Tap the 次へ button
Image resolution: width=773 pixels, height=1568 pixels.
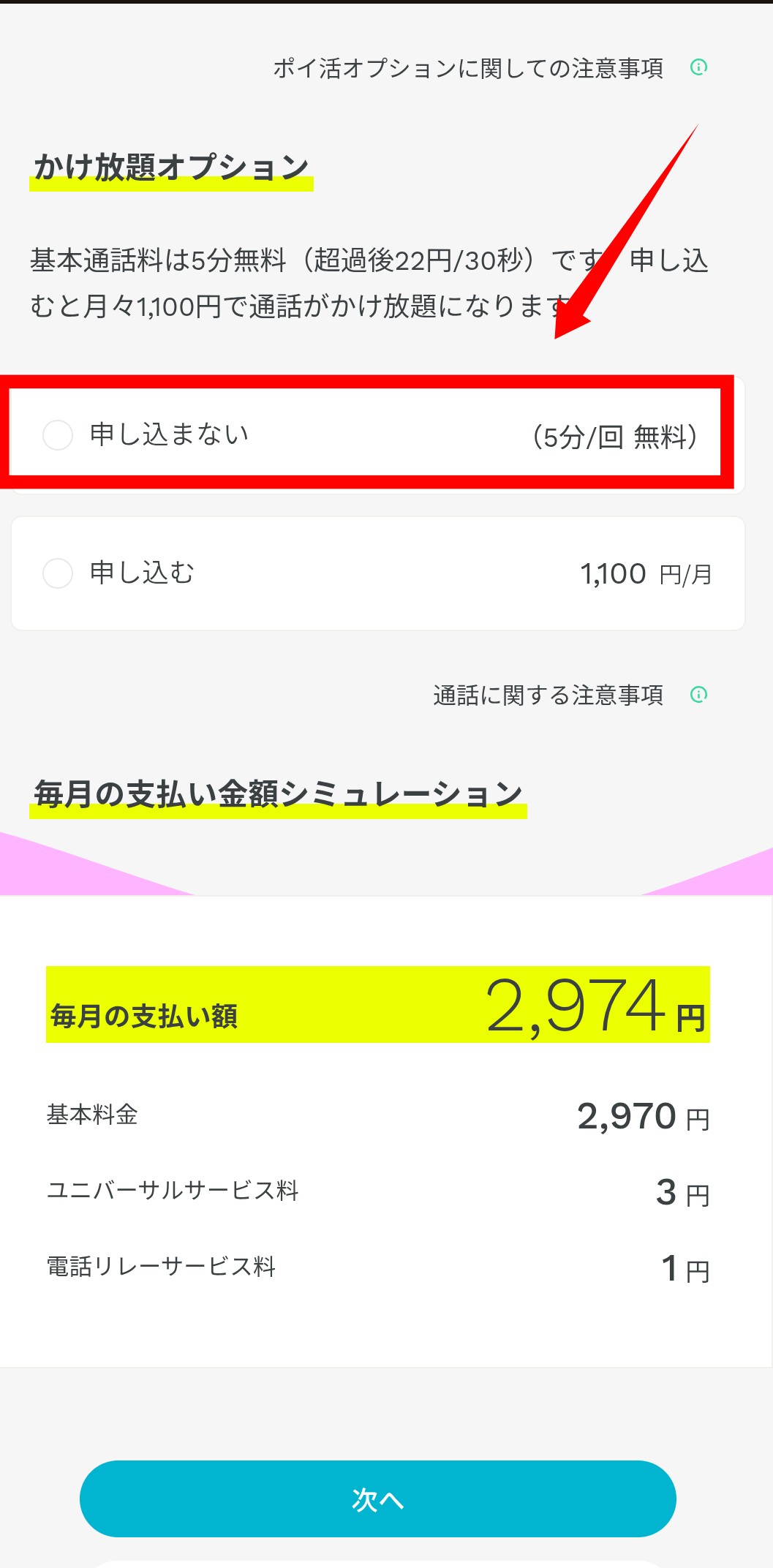[x=377, y=1499]
